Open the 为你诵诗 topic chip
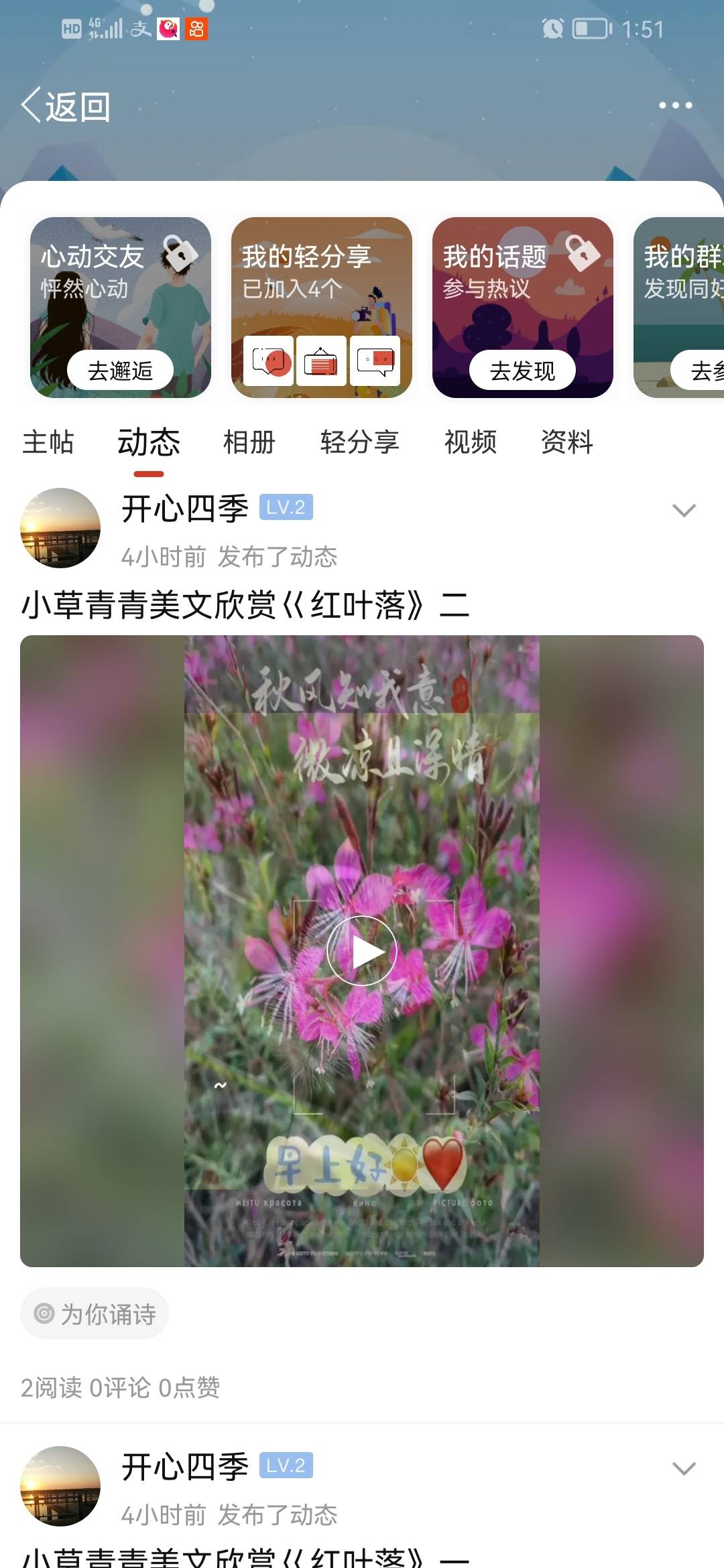 (x=95, y=1313)
